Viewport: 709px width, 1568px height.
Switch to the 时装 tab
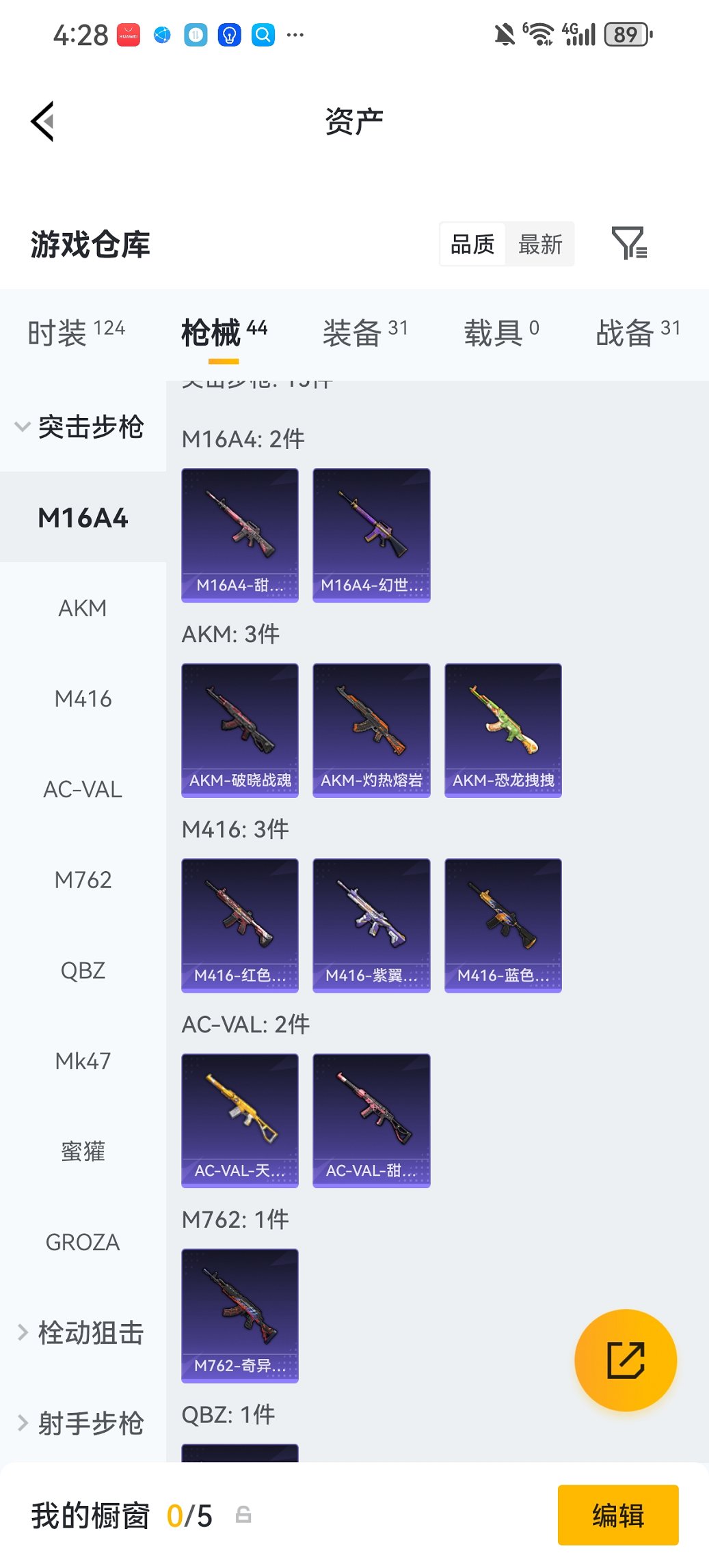click(76, 333)
